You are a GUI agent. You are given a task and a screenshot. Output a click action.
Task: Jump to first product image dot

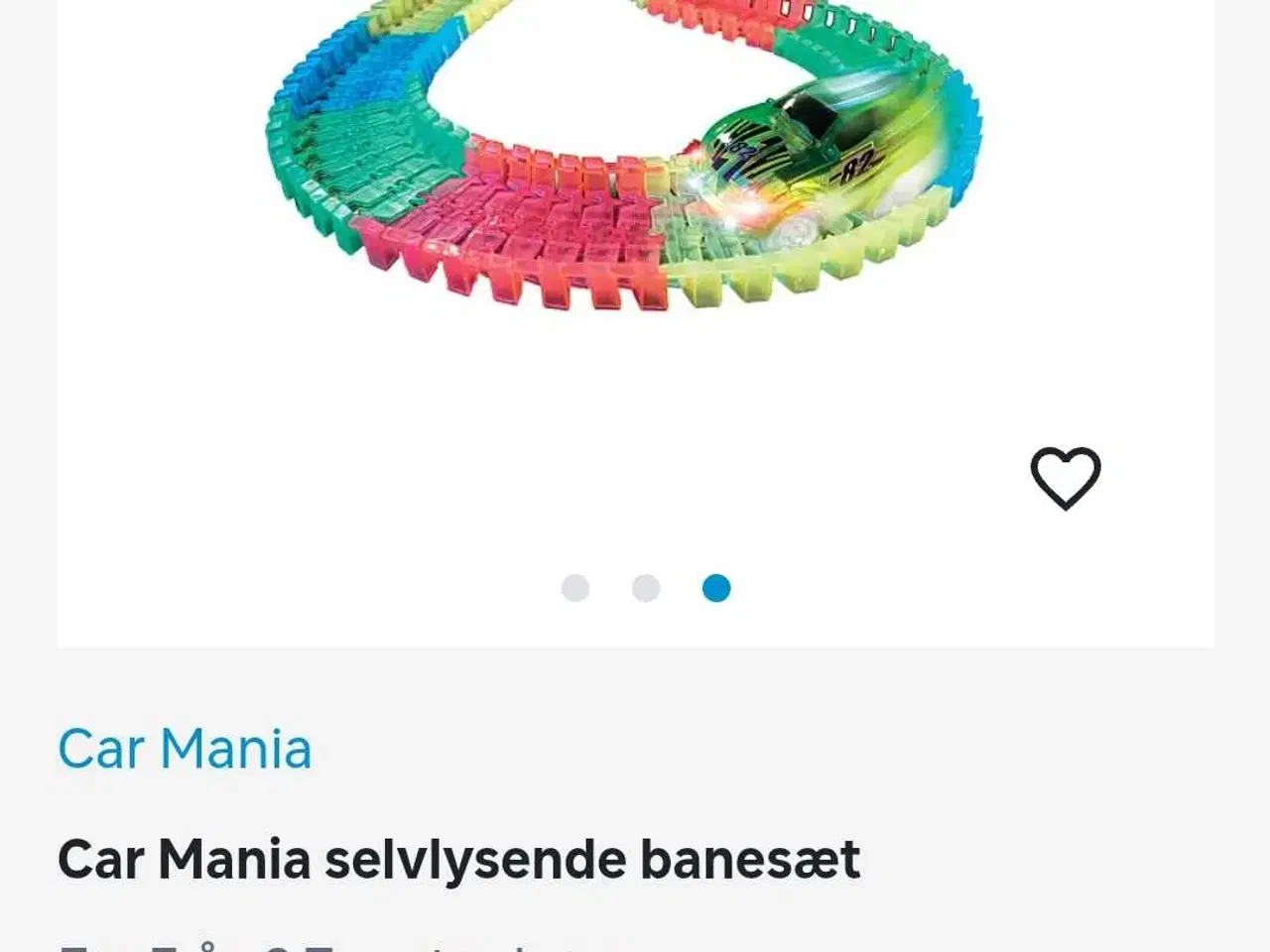[575, 588]
